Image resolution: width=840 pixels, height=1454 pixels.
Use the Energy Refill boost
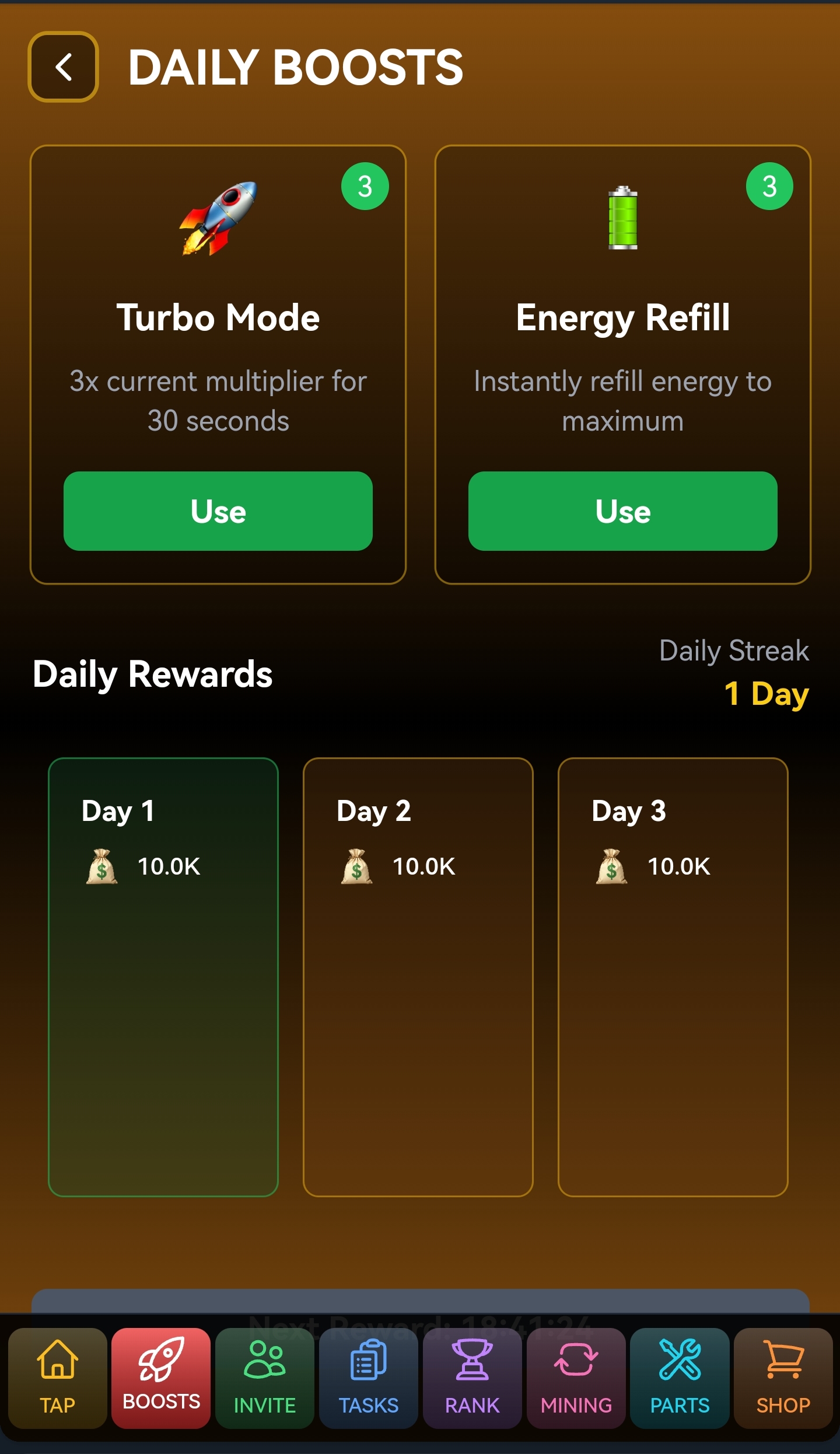coord(622,511)
